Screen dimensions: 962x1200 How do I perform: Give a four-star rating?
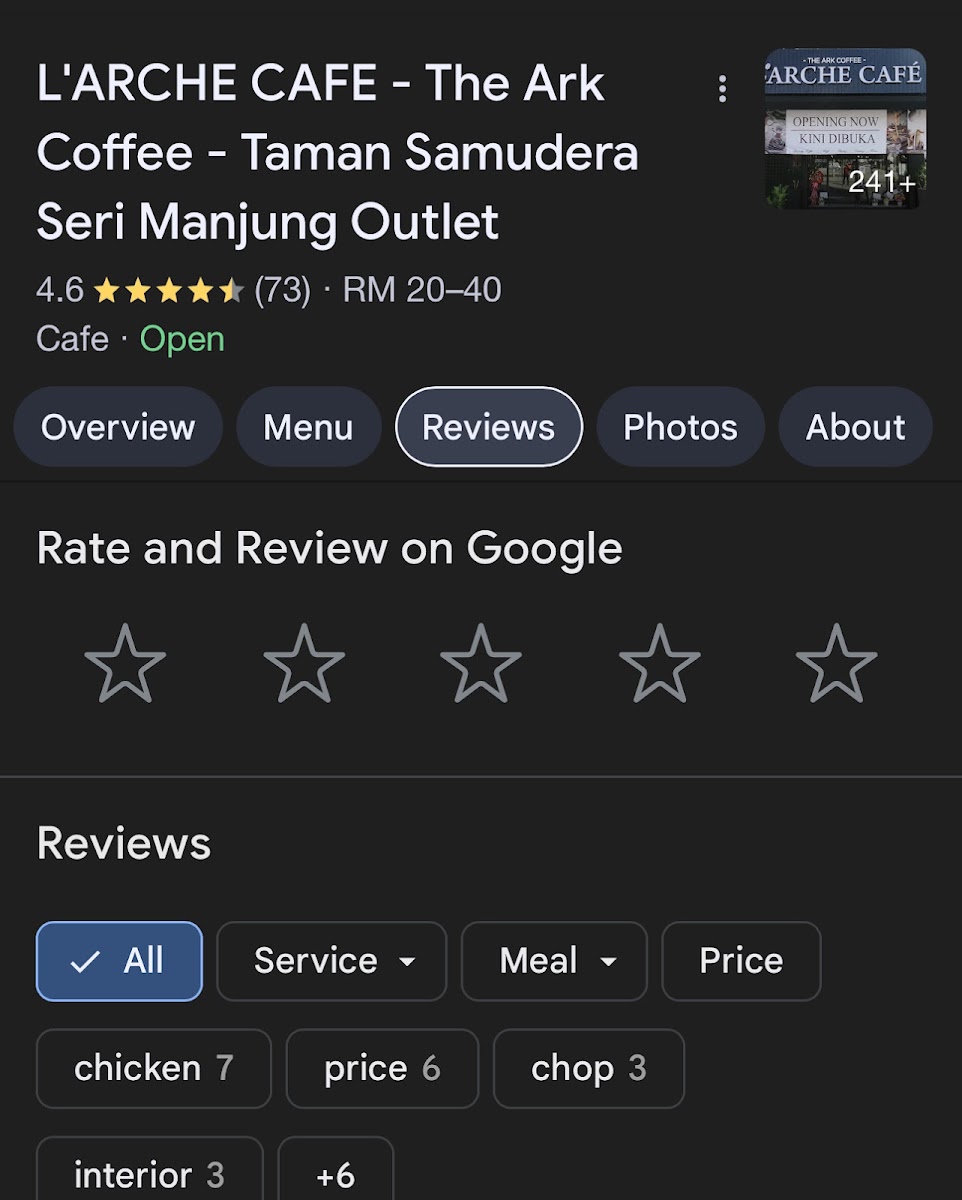(659, 663)
